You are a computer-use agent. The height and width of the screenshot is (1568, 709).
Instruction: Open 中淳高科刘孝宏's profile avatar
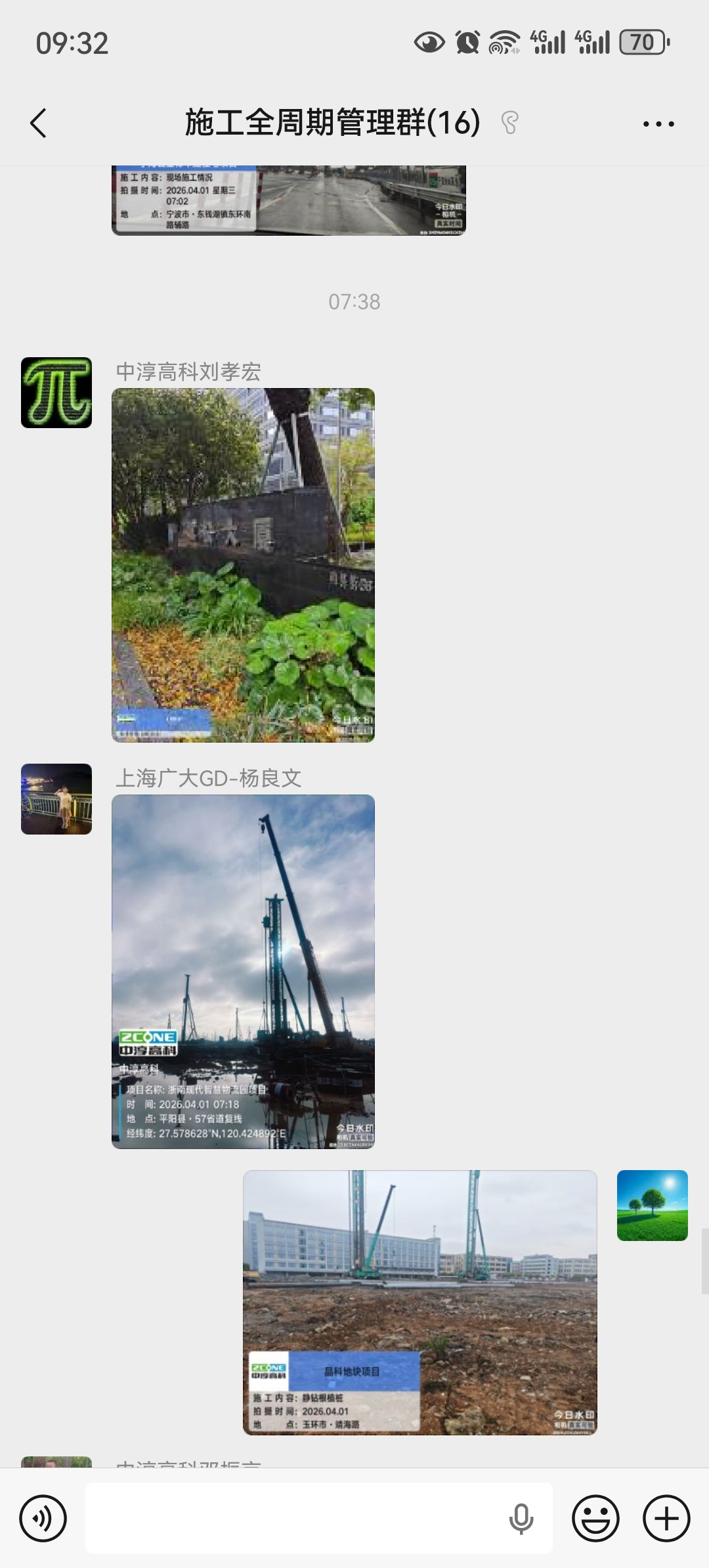click(56, 393)
